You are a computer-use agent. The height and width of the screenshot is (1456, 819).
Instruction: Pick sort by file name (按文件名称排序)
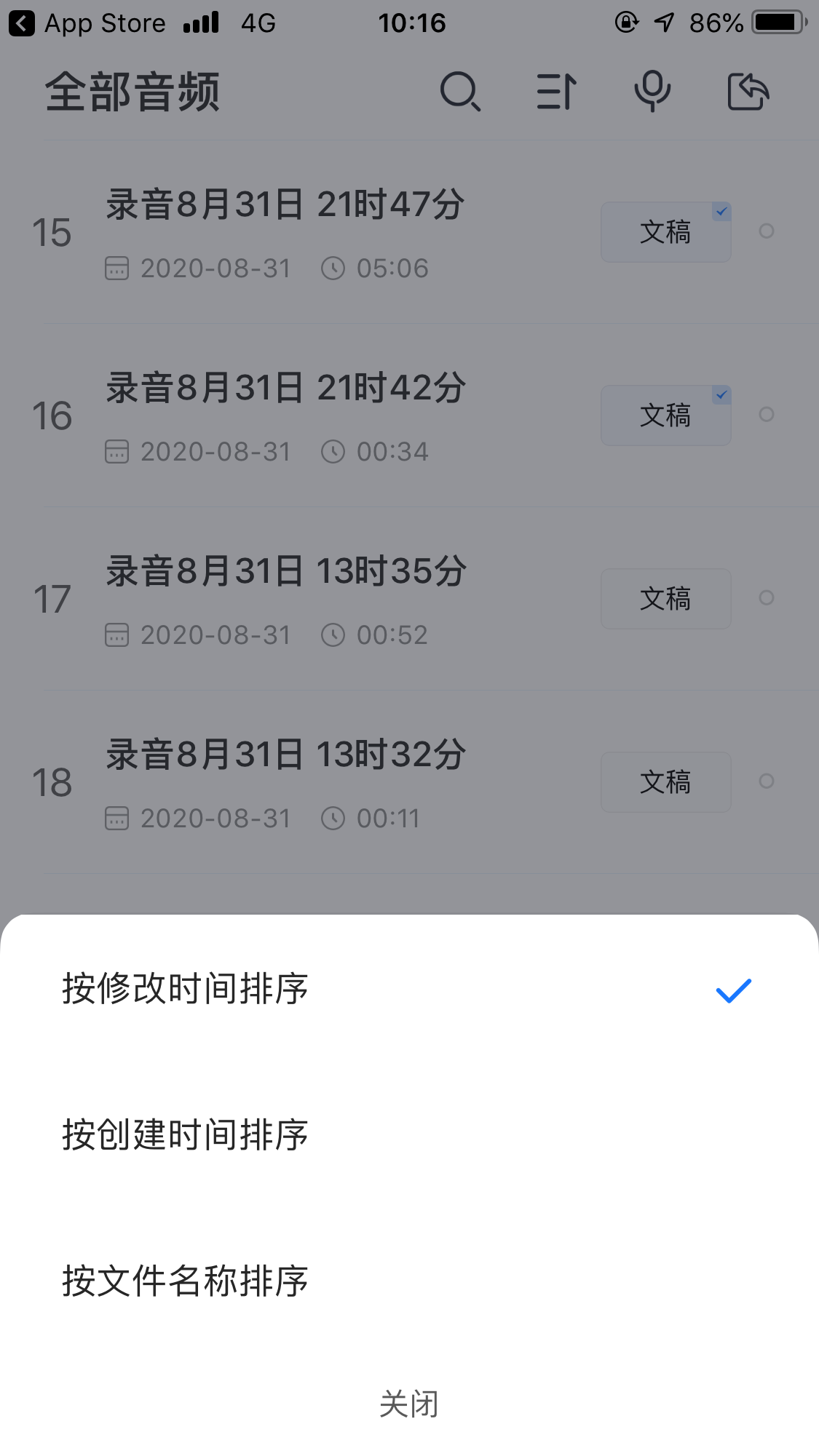pyautogui.click(x=185, y=1281)
